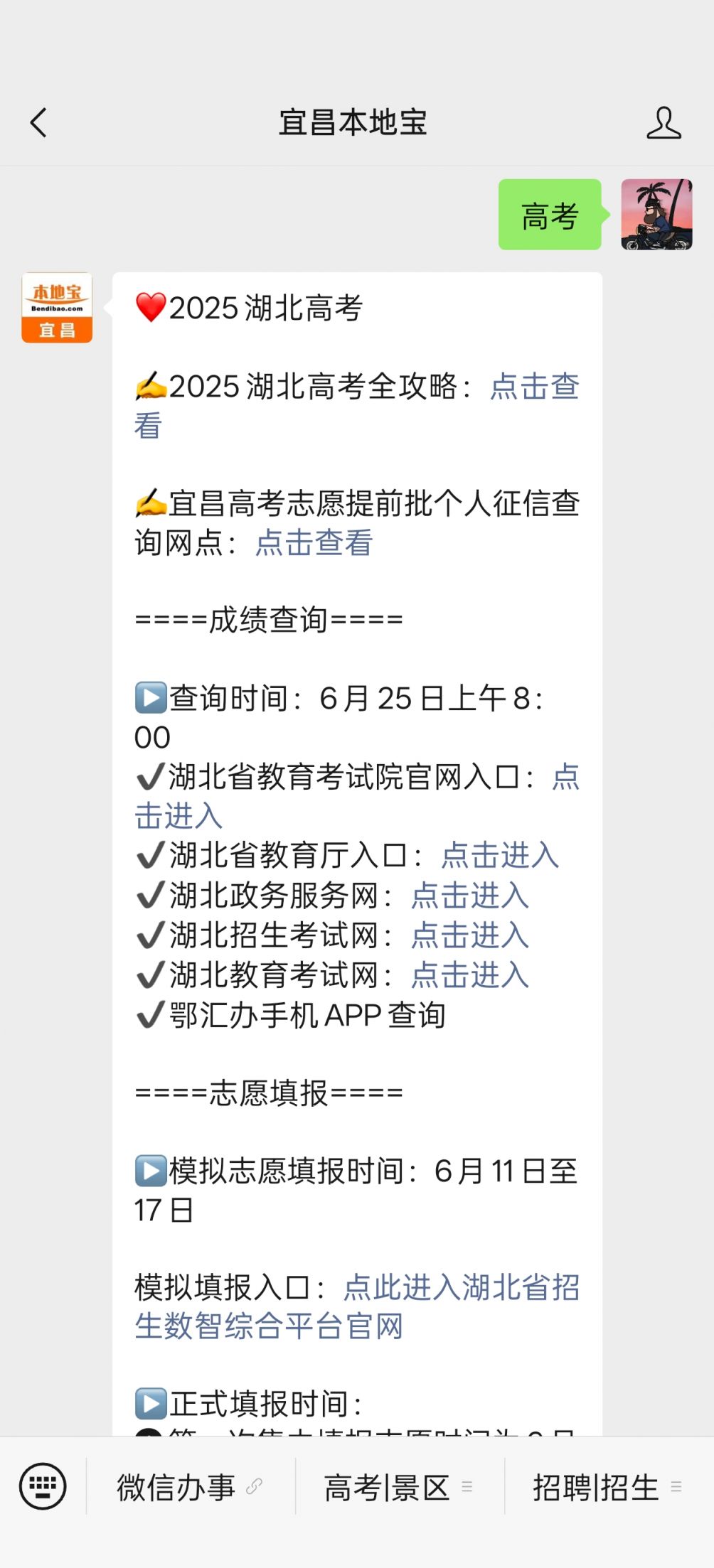Expand the 高考|景区 menu
The image size is (714, 1568).
pos(399,1487)
